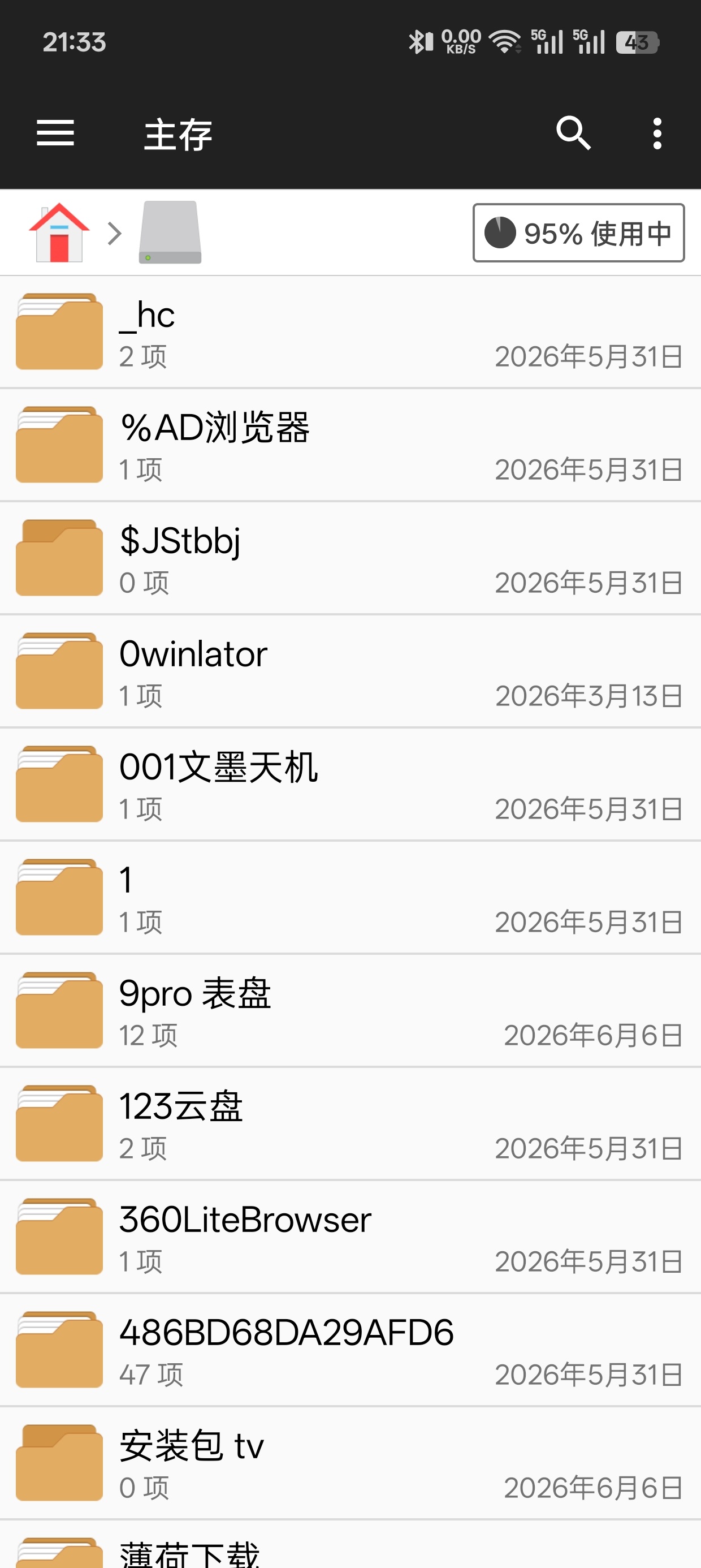
Task: Open the _hc folder
Action: (x=350, y=333)
